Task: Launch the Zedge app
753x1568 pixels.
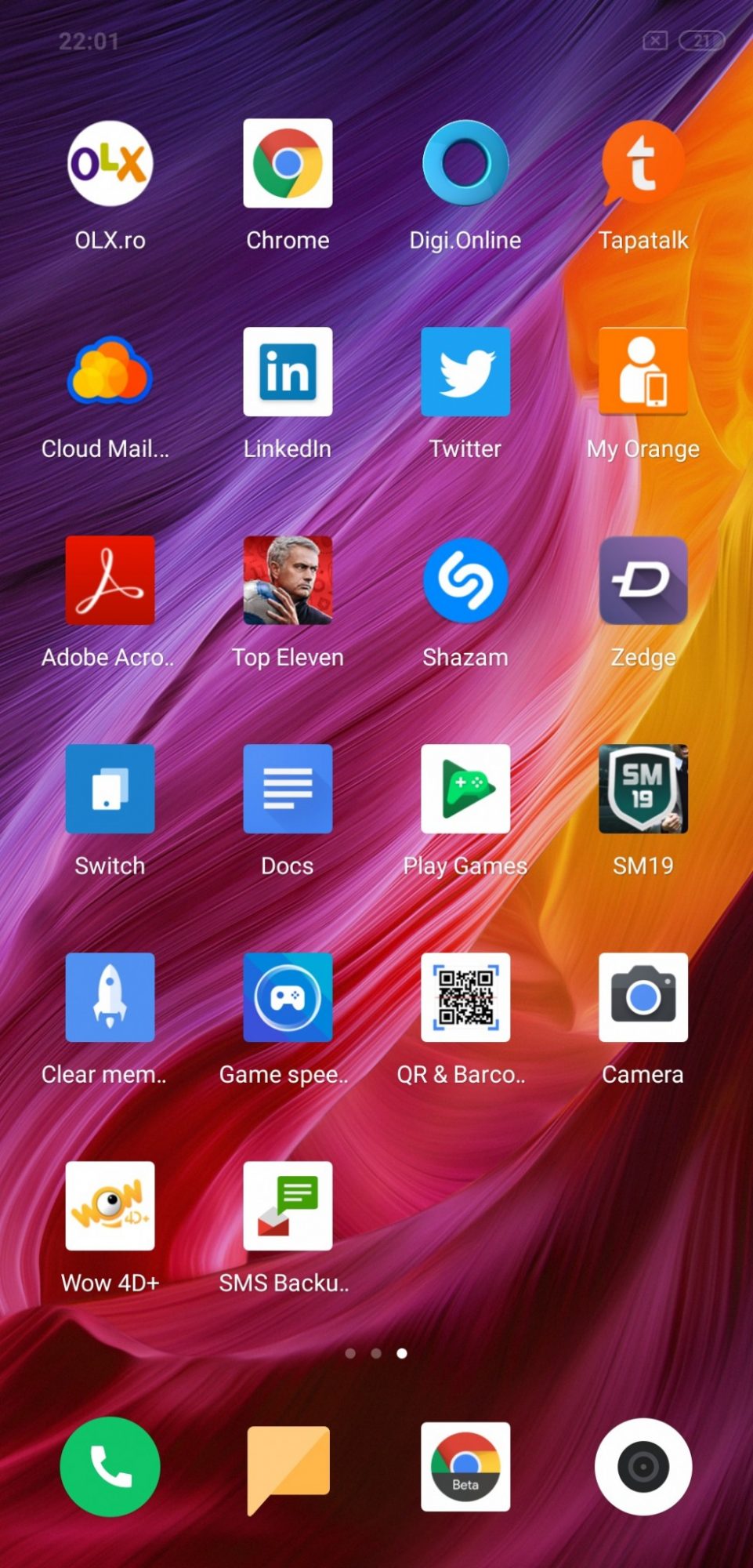Action: [643, 580]
